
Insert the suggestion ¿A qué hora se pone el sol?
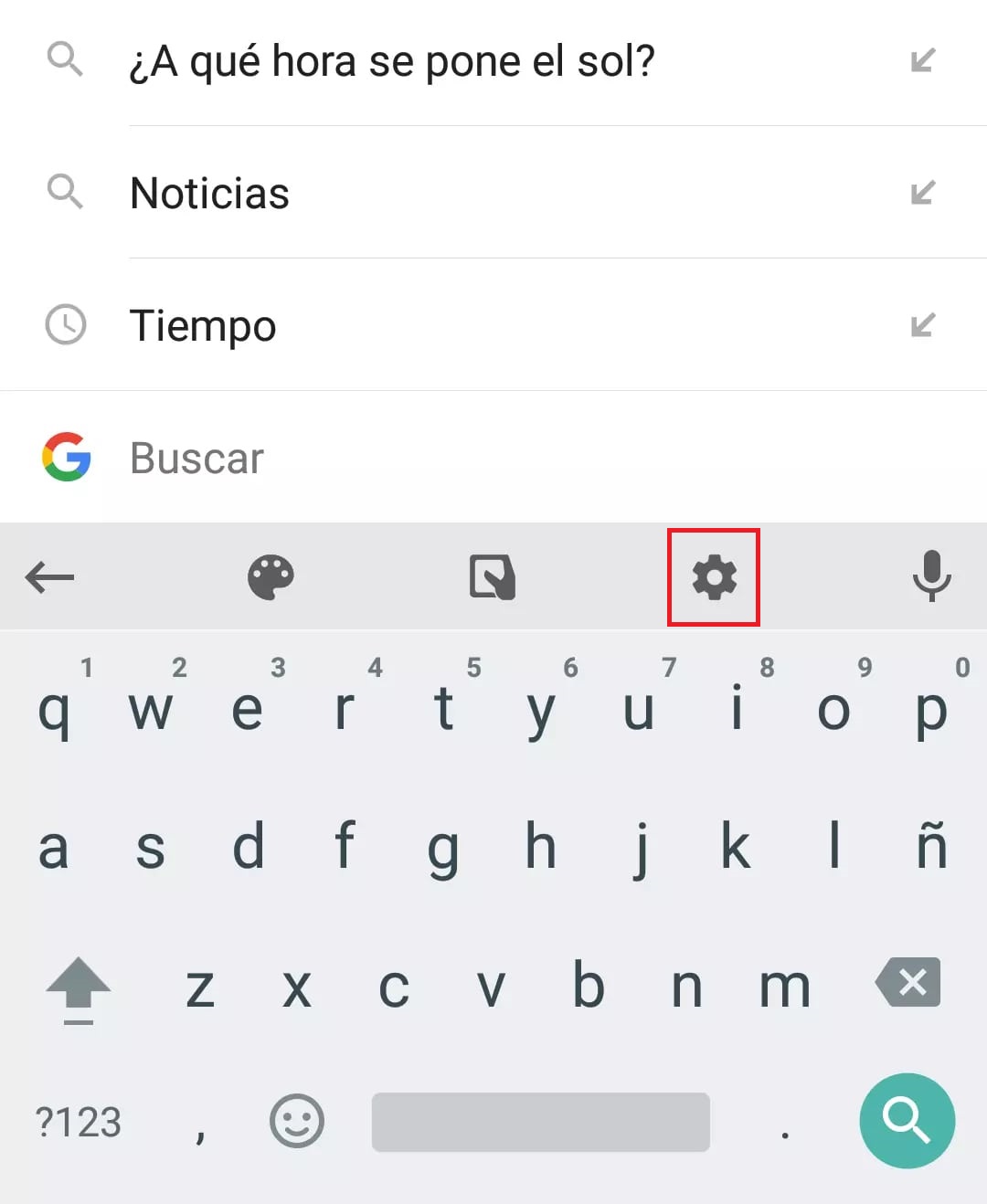(393, 61)
